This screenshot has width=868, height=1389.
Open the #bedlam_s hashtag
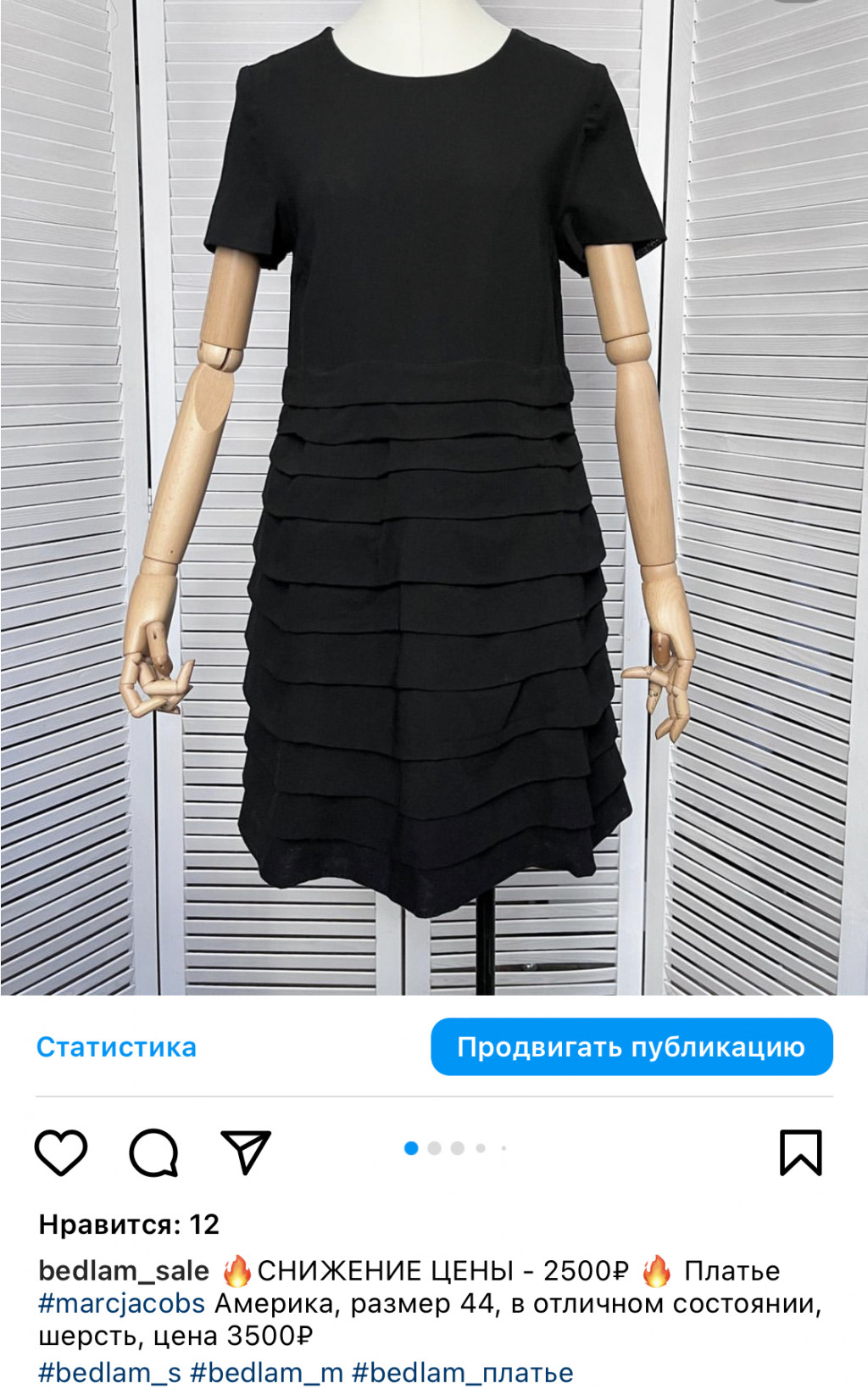click(109, 1372)
